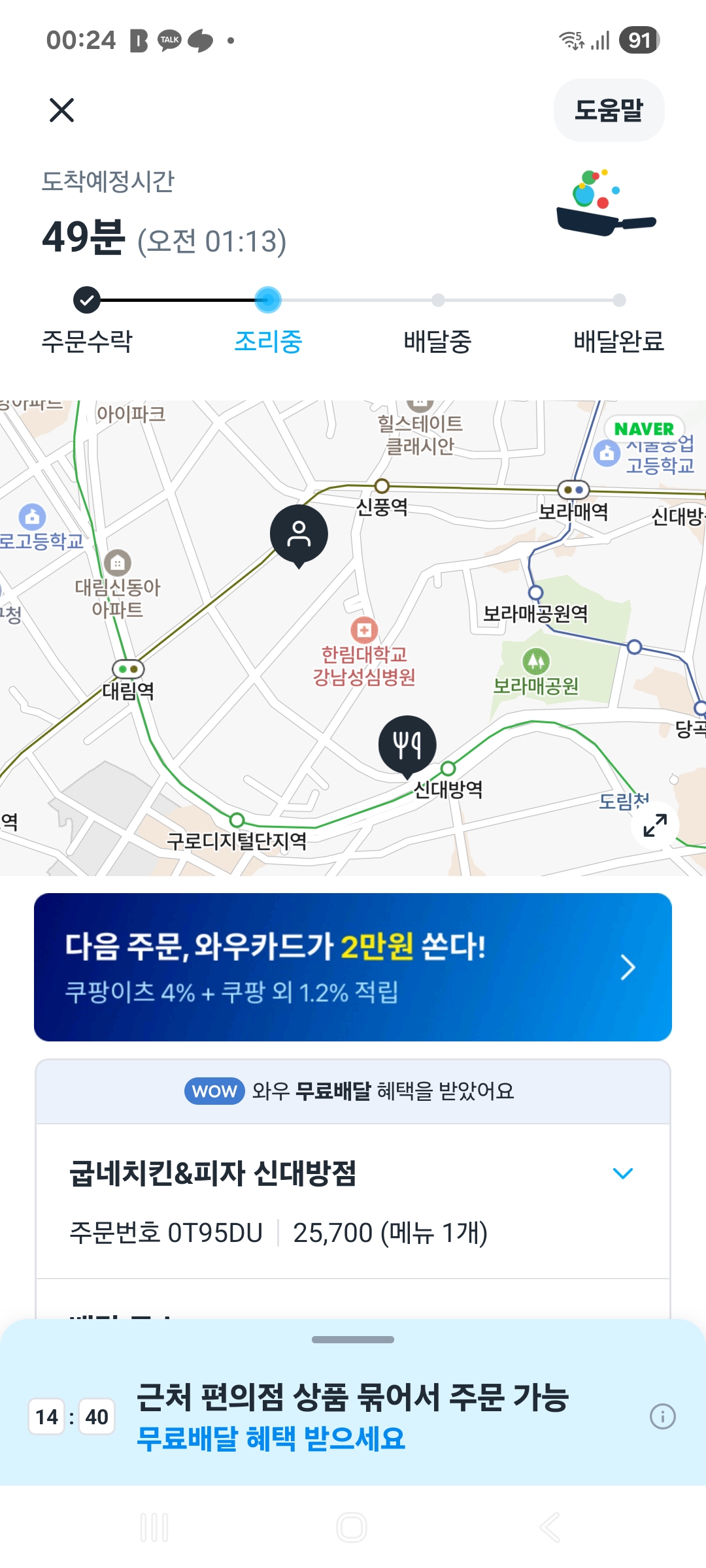Open the 와우카드 2만원 promotion banner
The width and height of the screenshot is (706, 1568).
pyautogui.click(x=353, y=967)
